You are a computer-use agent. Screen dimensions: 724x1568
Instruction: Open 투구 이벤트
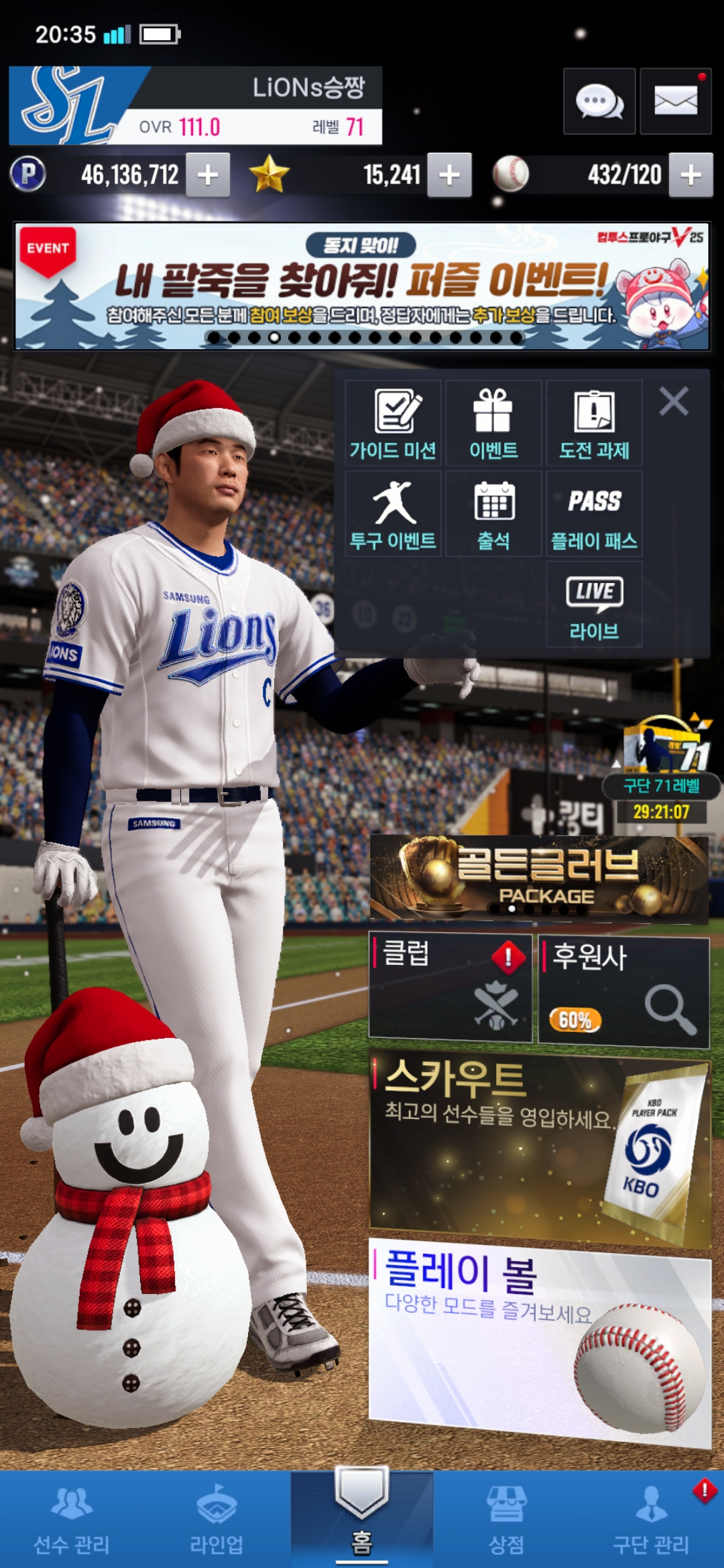point(393,514)
